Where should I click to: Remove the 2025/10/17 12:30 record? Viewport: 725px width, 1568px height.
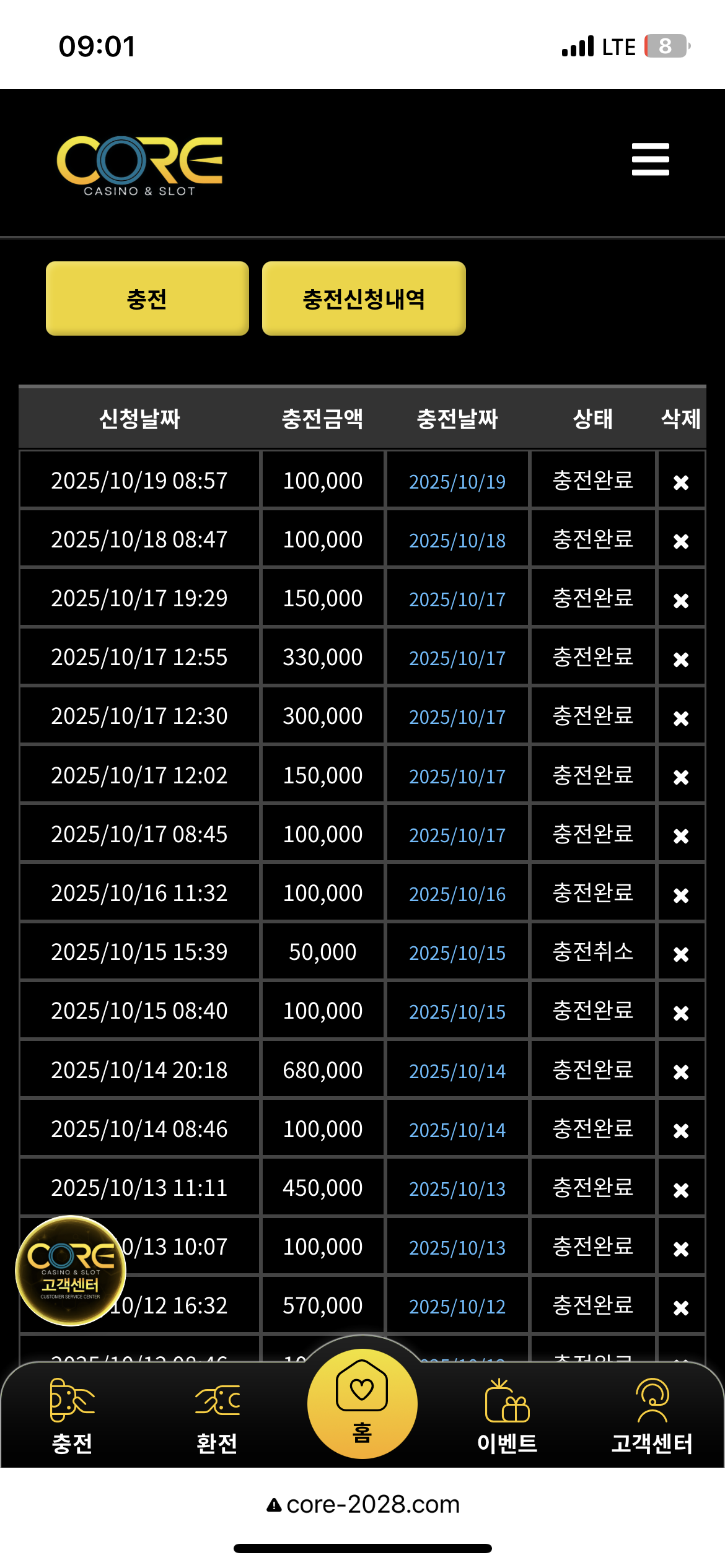[x=680, y=717]
